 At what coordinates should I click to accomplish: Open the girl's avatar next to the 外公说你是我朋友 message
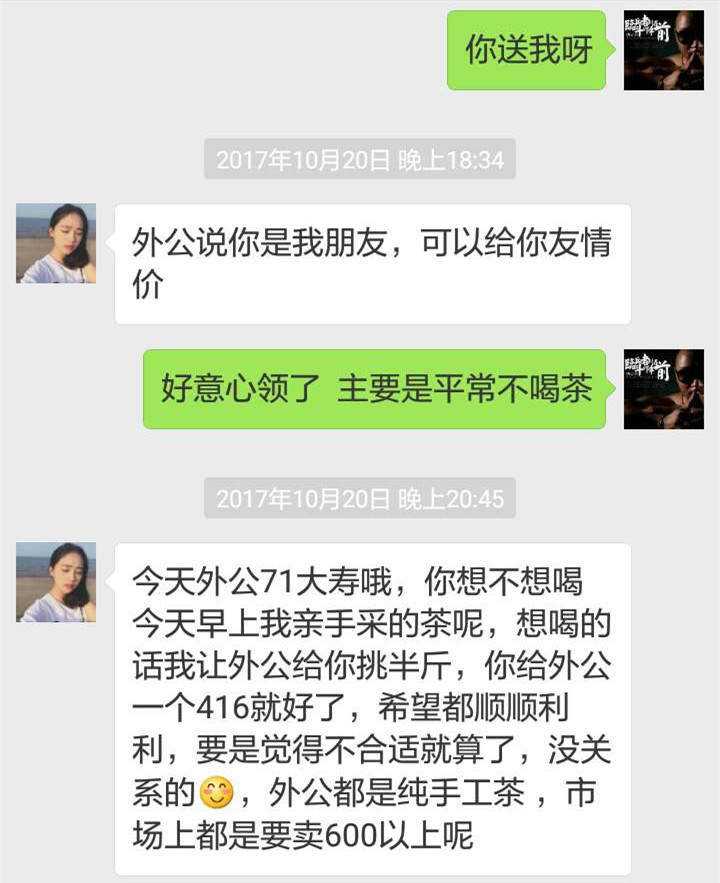(56, 243)
